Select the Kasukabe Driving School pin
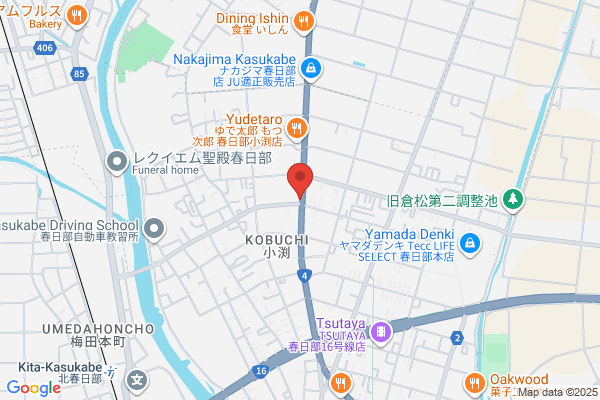This screenshot has width=600, height=400. 154,230
